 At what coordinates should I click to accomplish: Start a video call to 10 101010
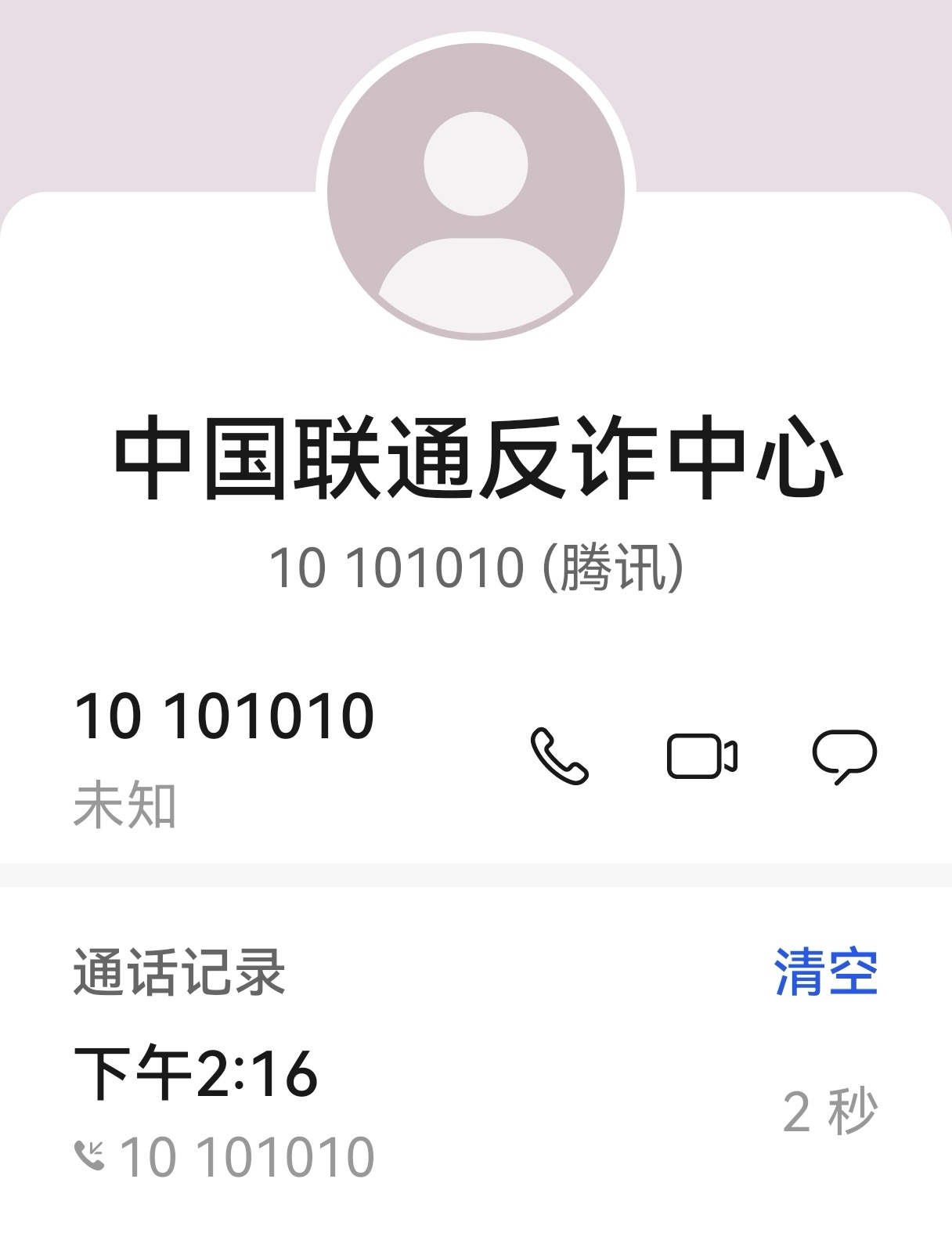point(701,756)
